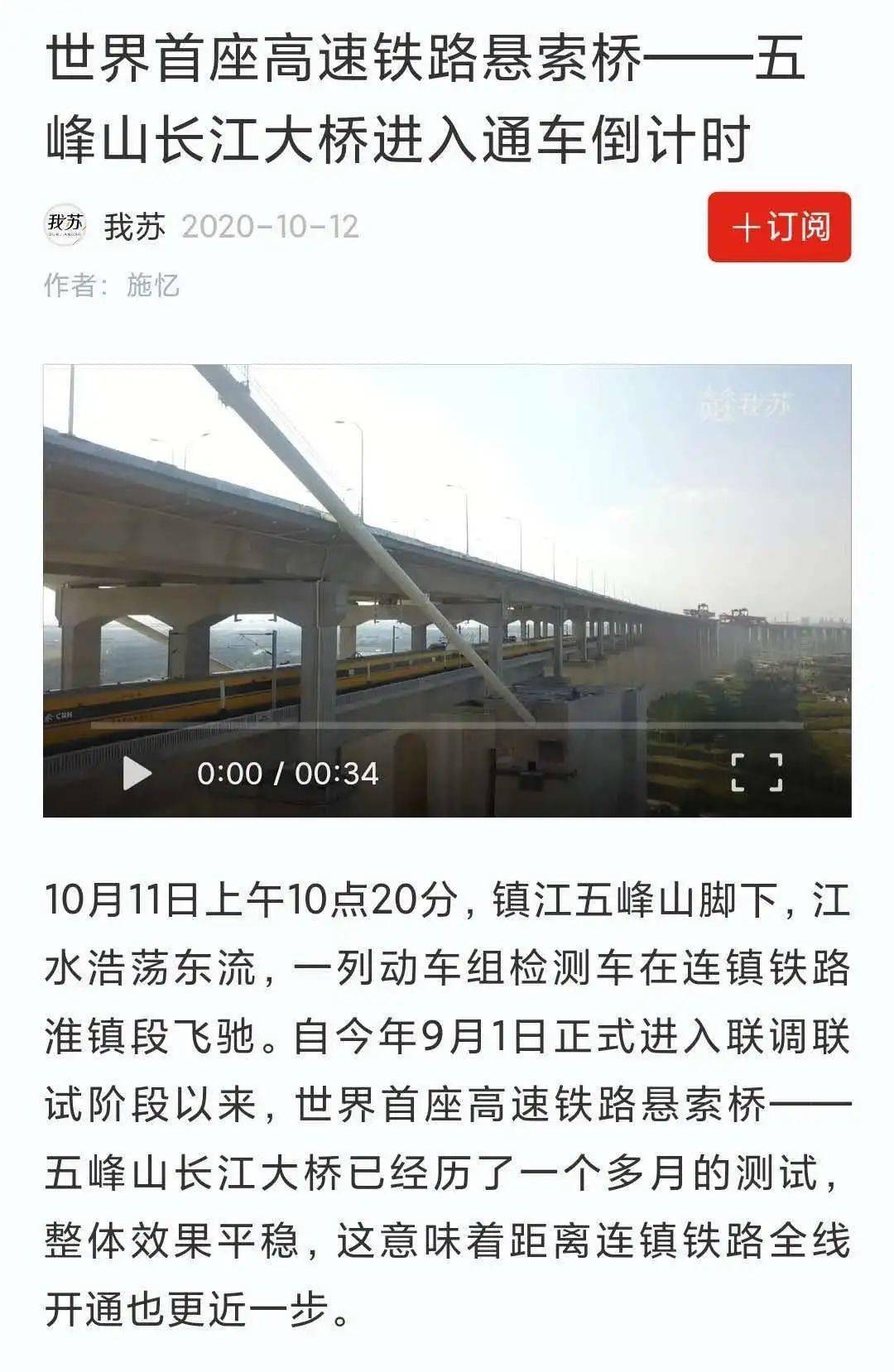The height and width of the screenshot is (1372, 894).
Task: Click the video thumbnail of the bridge
Action: [447, 579]
